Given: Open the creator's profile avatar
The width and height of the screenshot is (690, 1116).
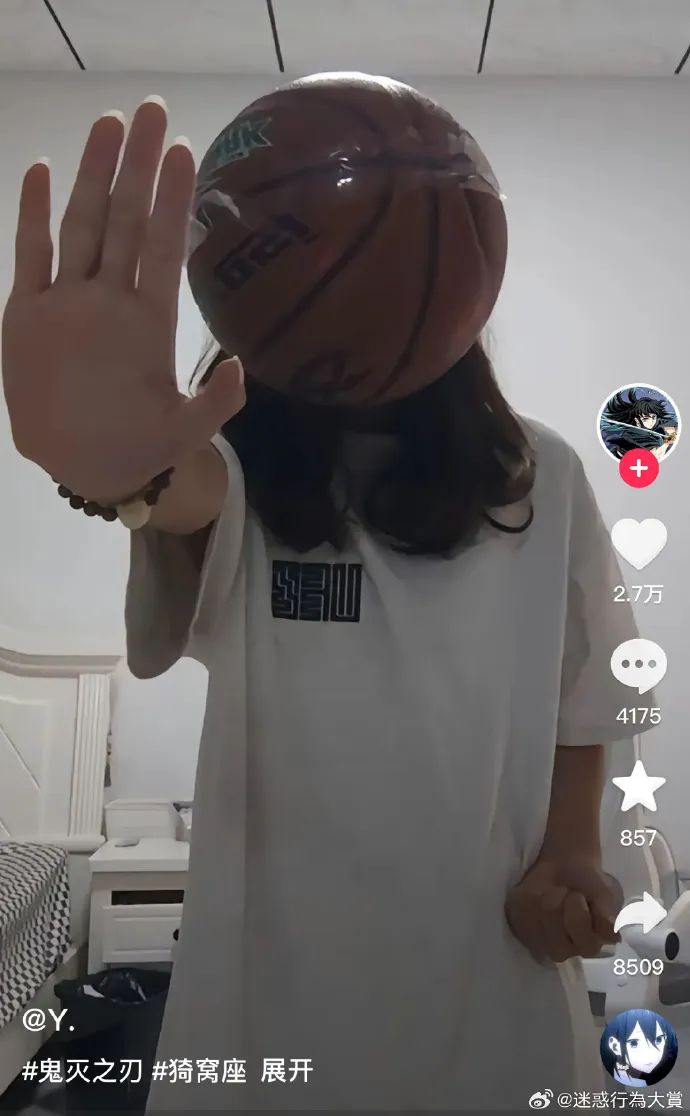Looking at the screenshot, I should (638, 424).
